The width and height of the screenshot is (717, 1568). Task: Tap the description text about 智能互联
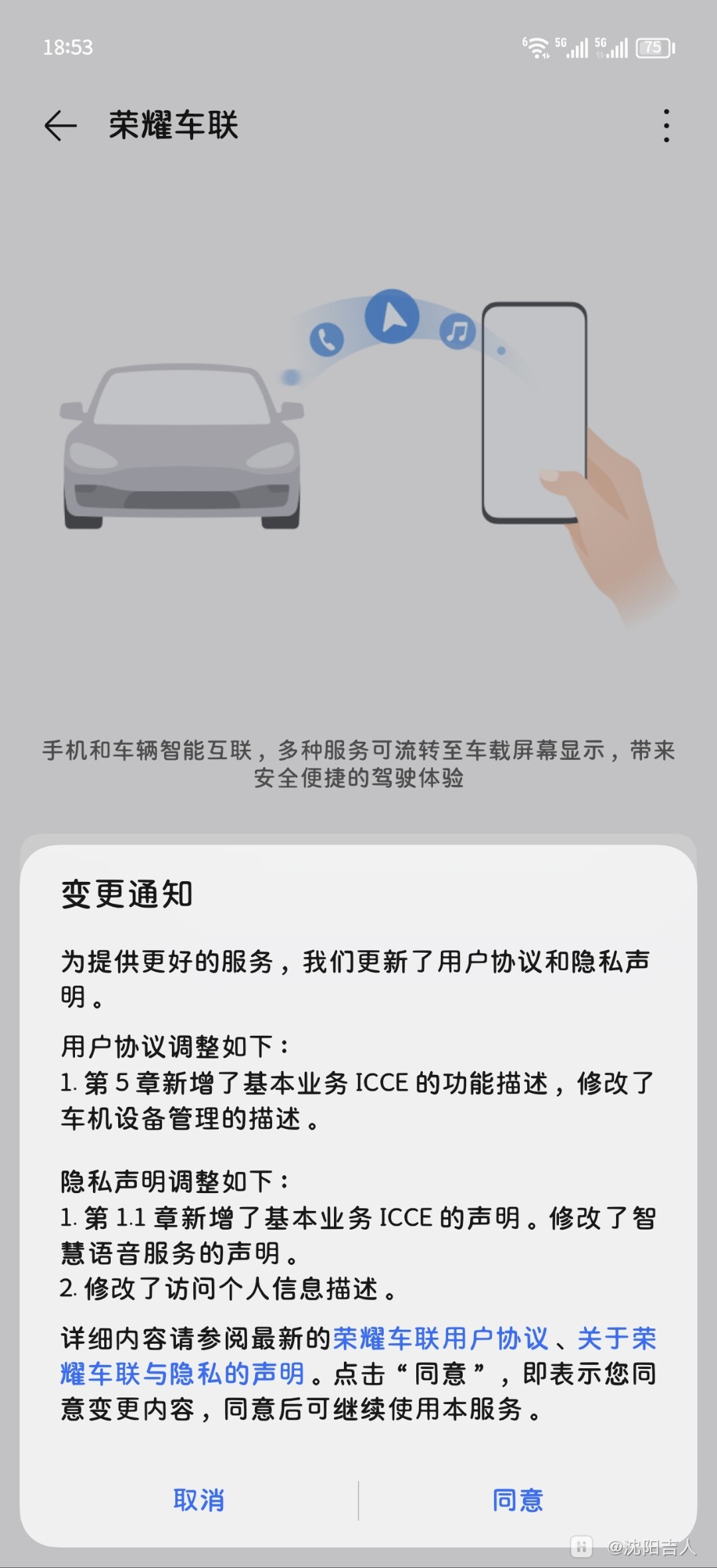click(358, 763)
